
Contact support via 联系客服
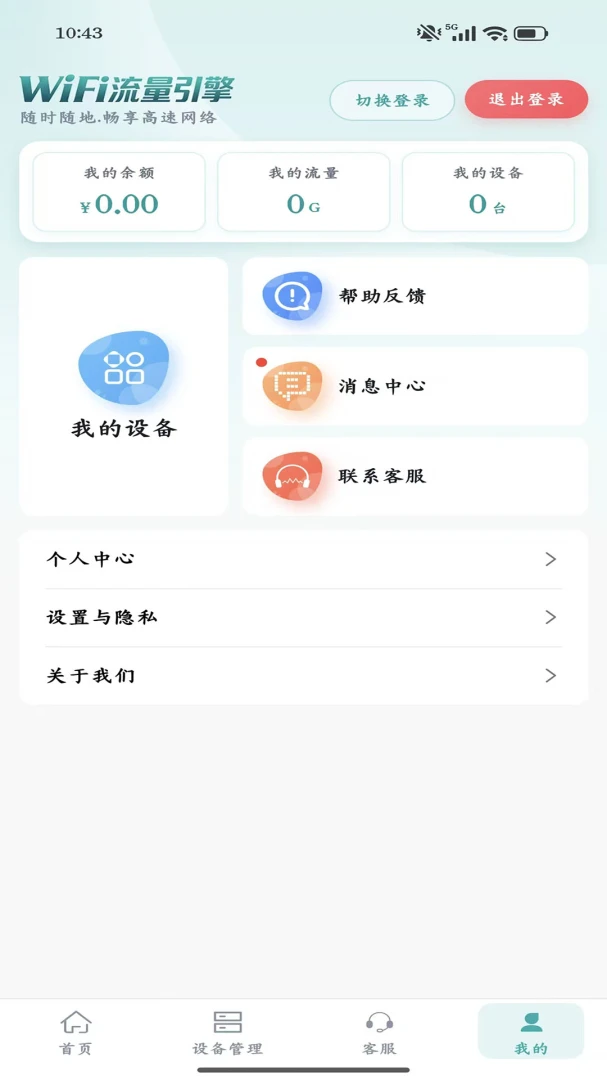(415, 476)
